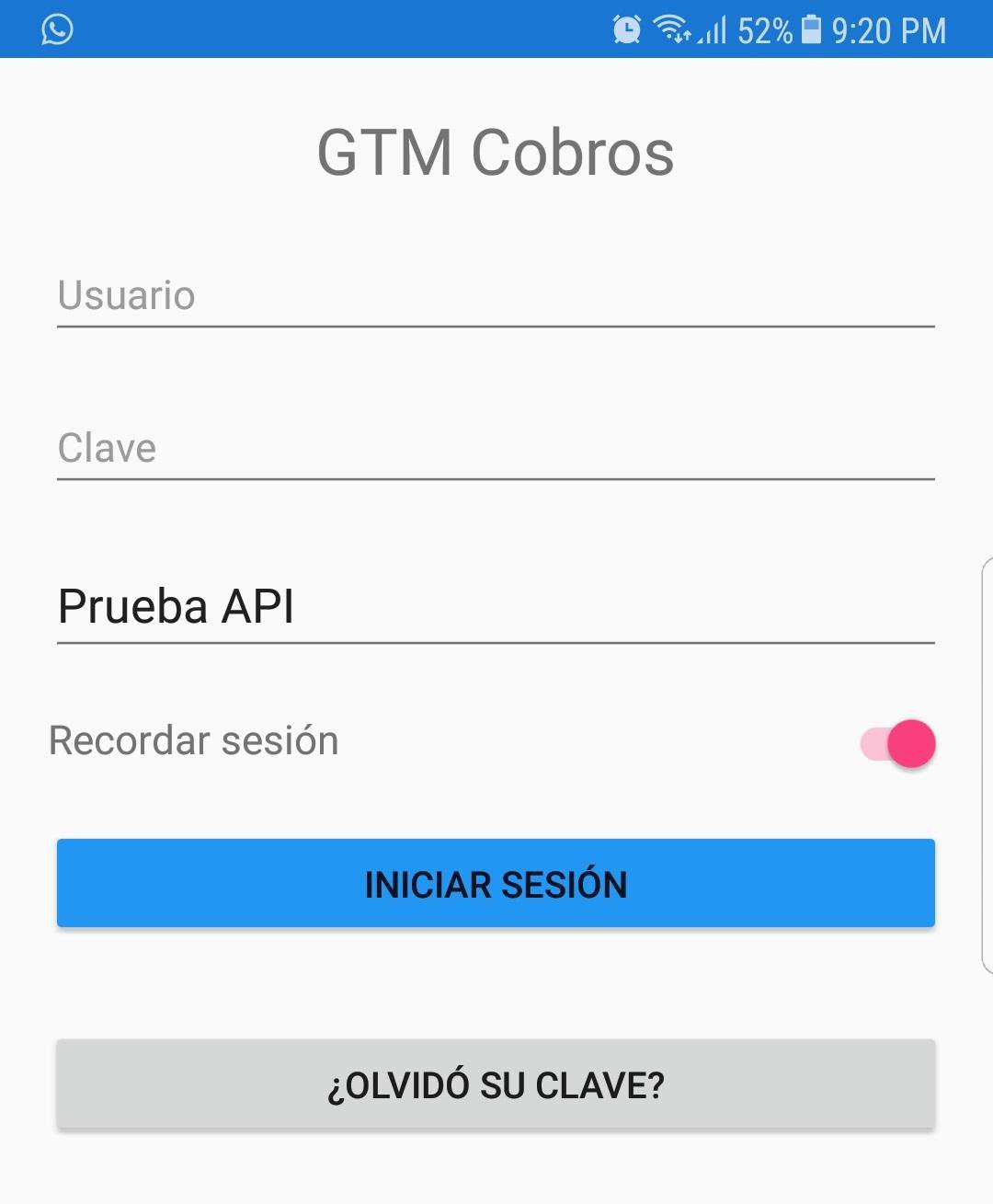Tap the GTM Cobros app title

tap(495, 152)
